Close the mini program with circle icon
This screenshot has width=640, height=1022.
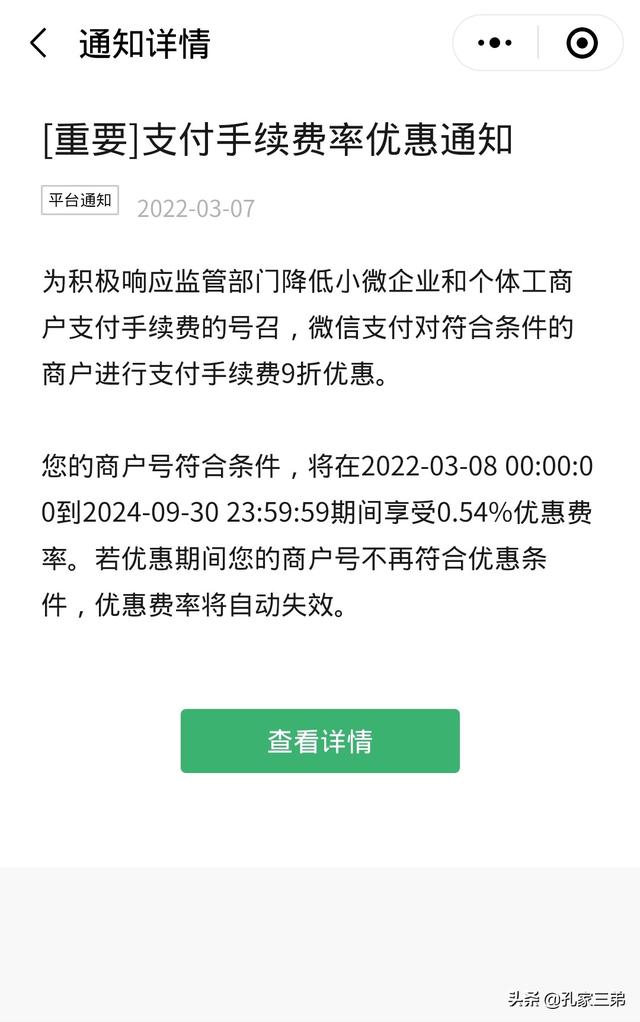point(581,43)
